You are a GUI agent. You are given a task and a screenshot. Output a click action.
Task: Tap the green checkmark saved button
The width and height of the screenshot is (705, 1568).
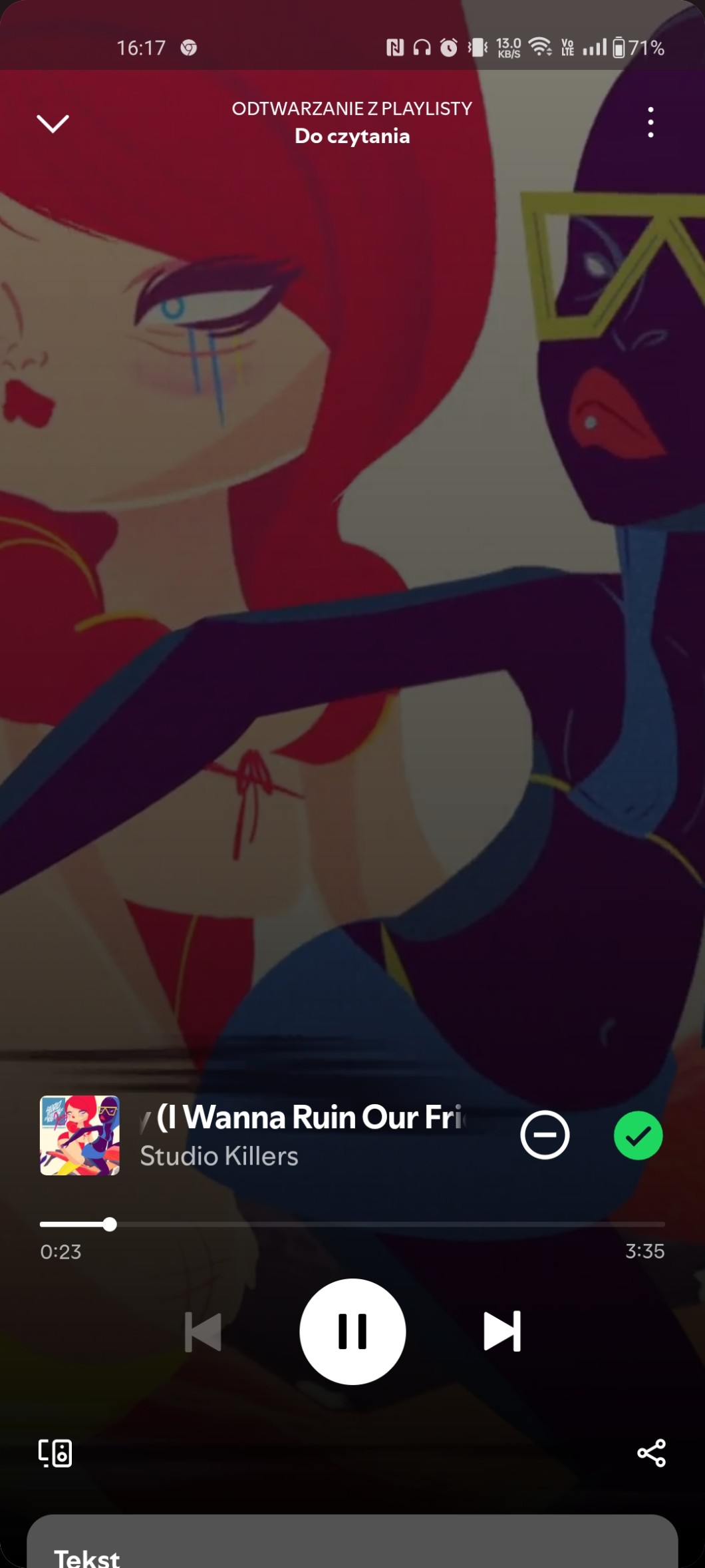tap(638, 1135)
